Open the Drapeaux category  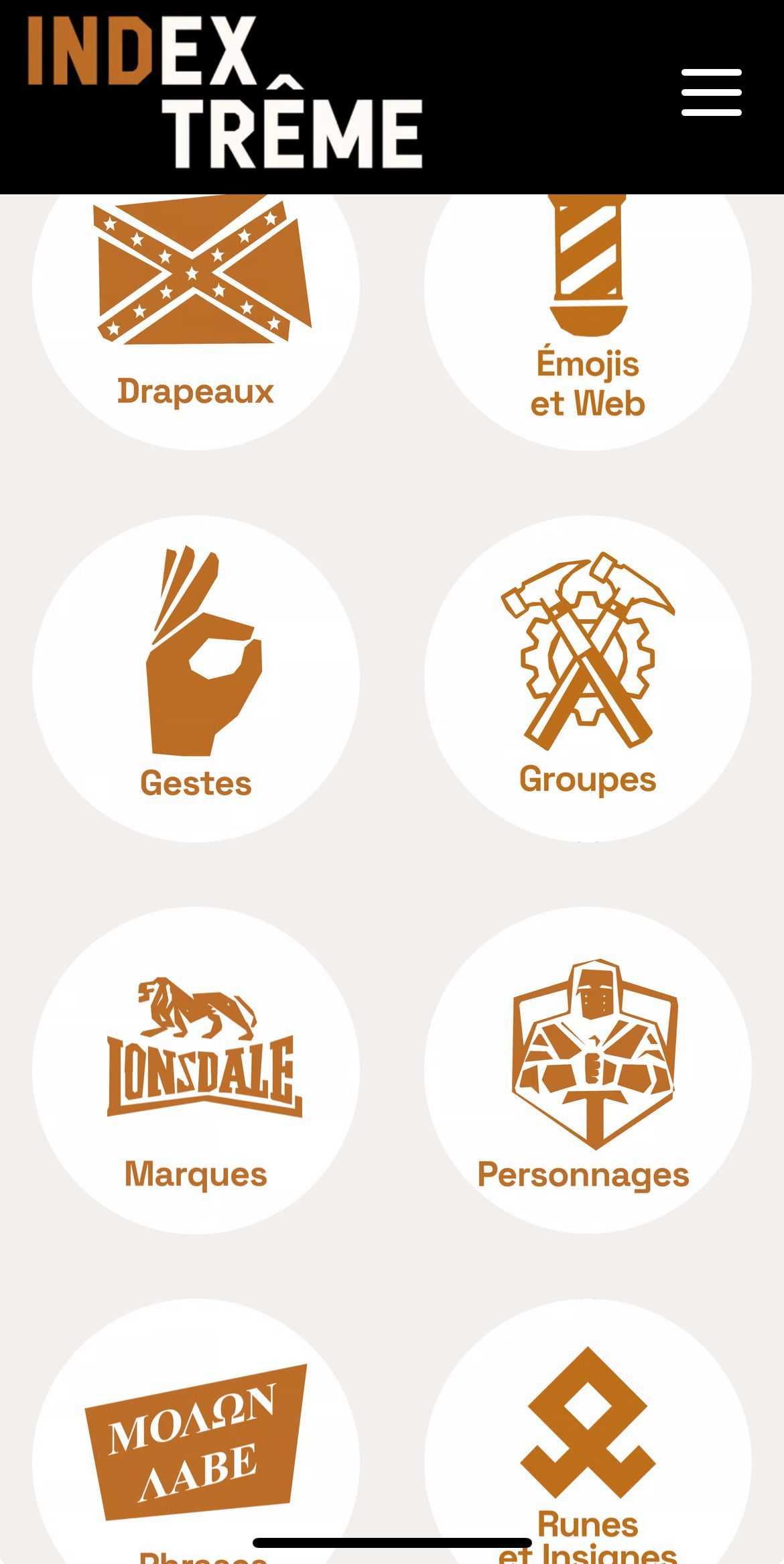tap(196, 302)
